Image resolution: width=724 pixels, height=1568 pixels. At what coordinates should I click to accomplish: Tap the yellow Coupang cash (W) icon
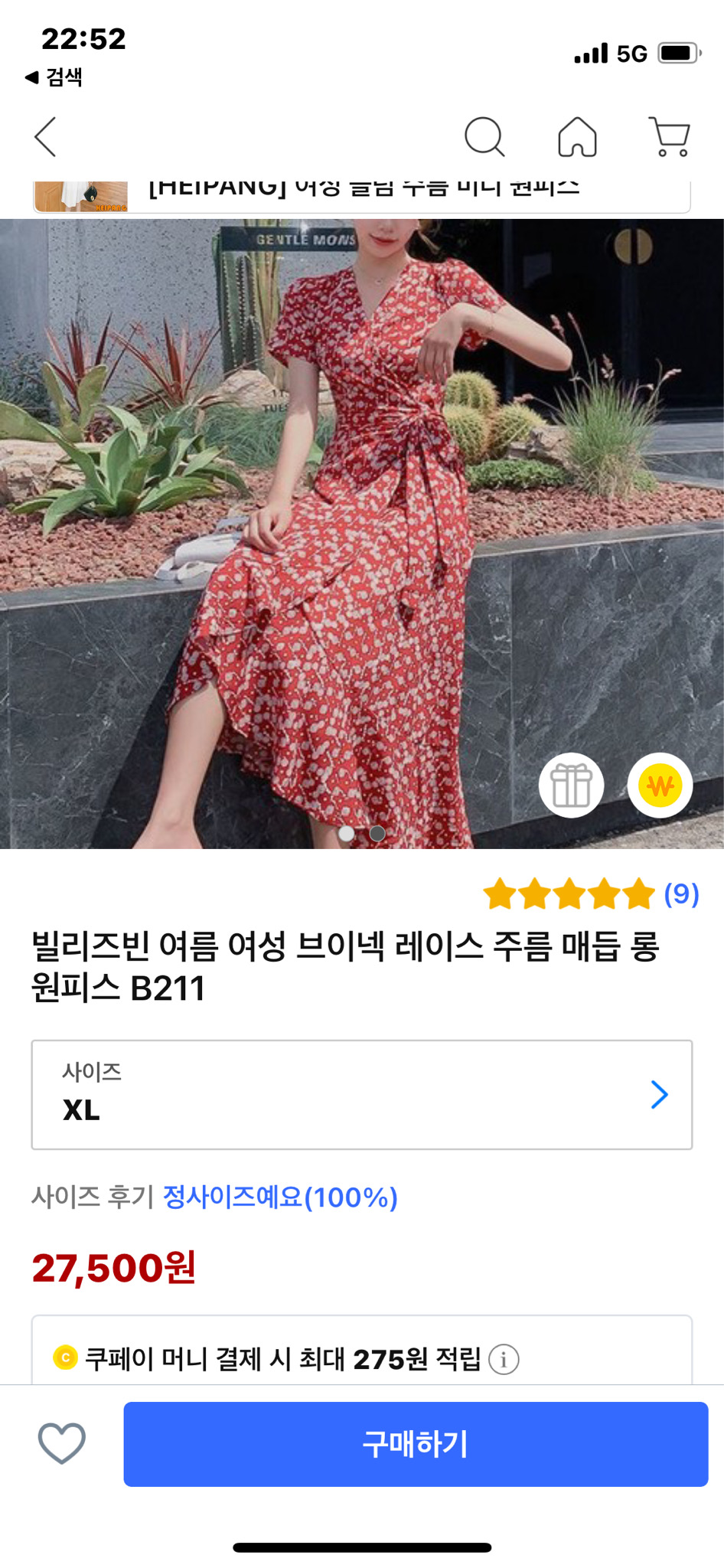coord(660,786)
